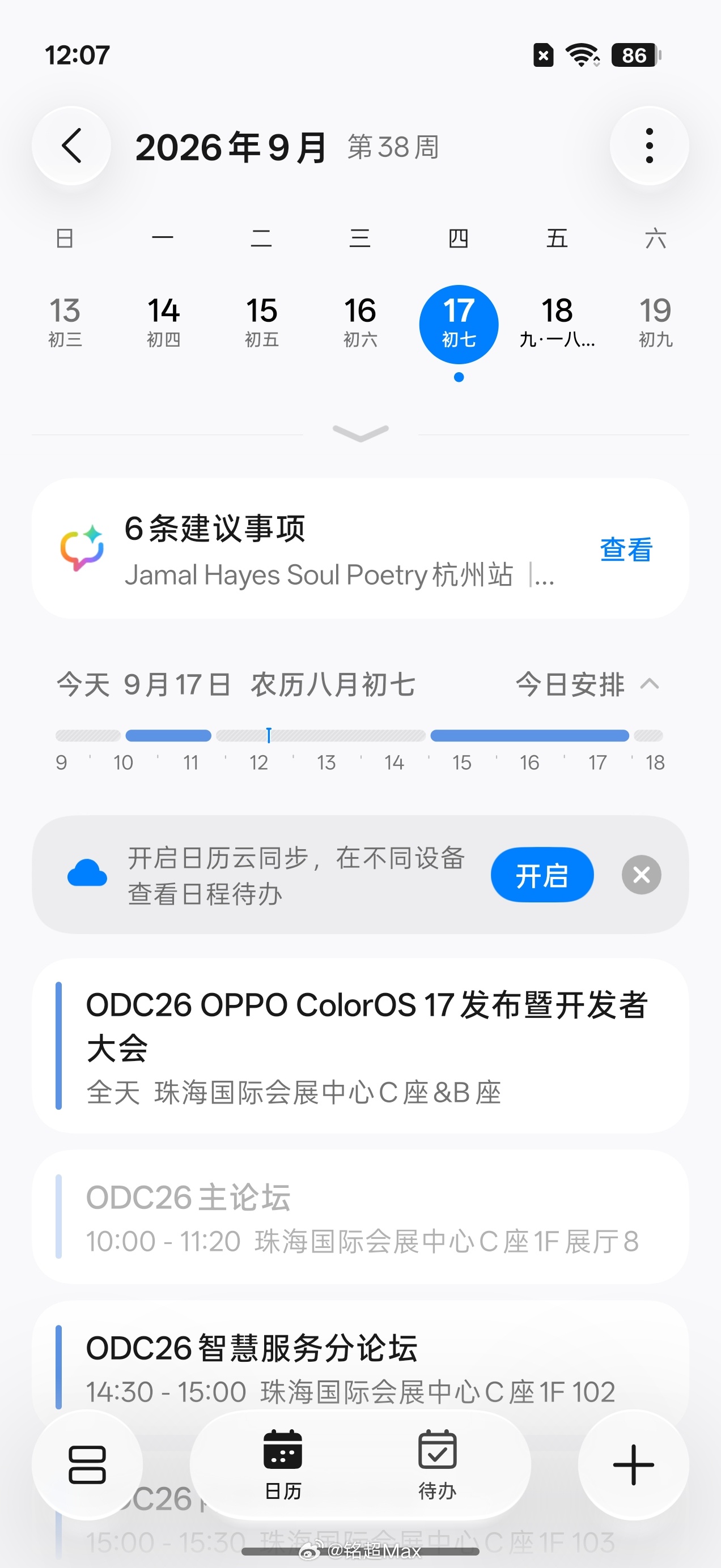Enable calendar cloud sync with 开启
The width and height of the screenshot is (721, 1568).
(542, 875)
